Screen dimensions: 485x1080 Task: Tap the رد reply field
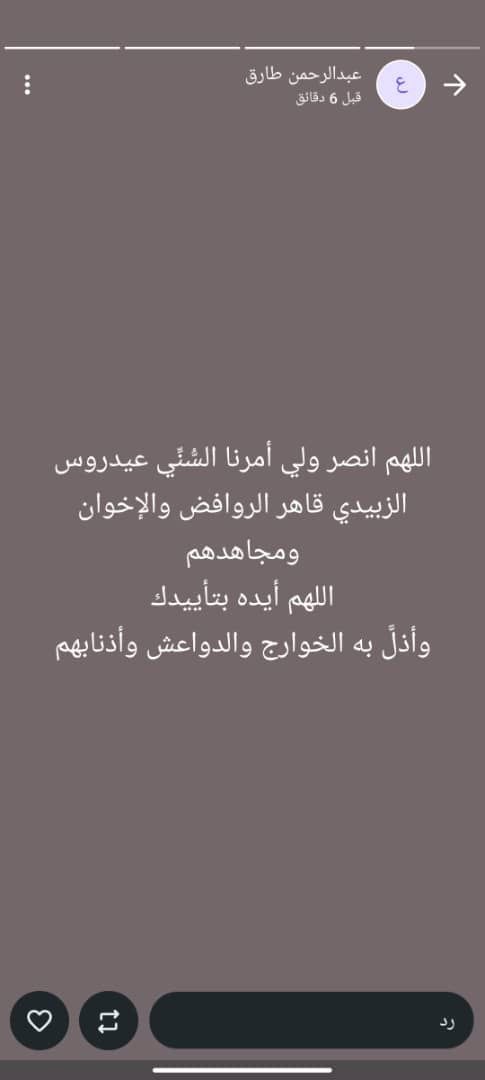coord(311,1020)
